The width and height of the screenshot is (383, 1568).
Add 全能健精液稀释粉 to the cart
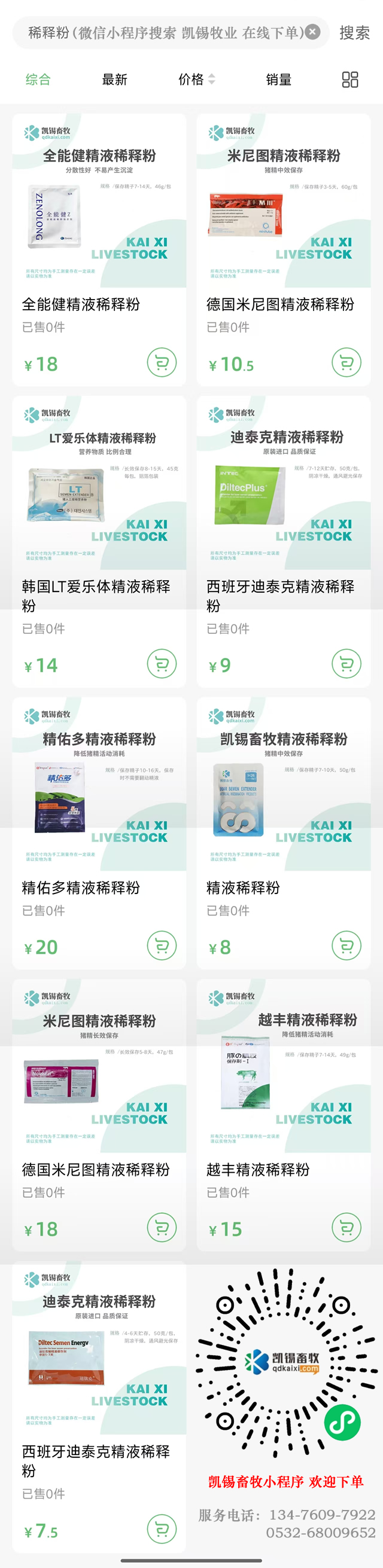coord(162,363)
